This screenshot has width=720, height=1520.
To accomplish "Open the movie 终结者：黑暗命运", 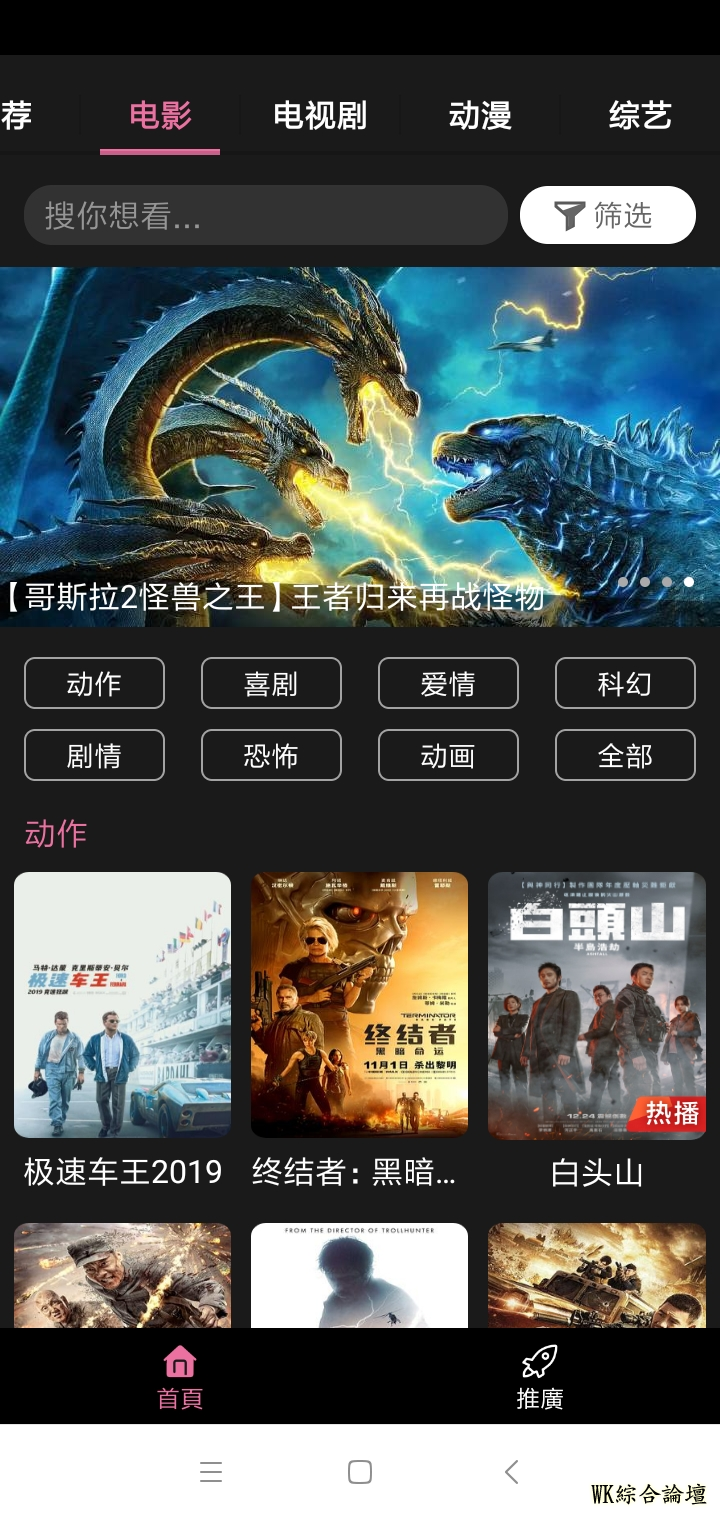I will pyautogui.click(x=359, y=1005).
